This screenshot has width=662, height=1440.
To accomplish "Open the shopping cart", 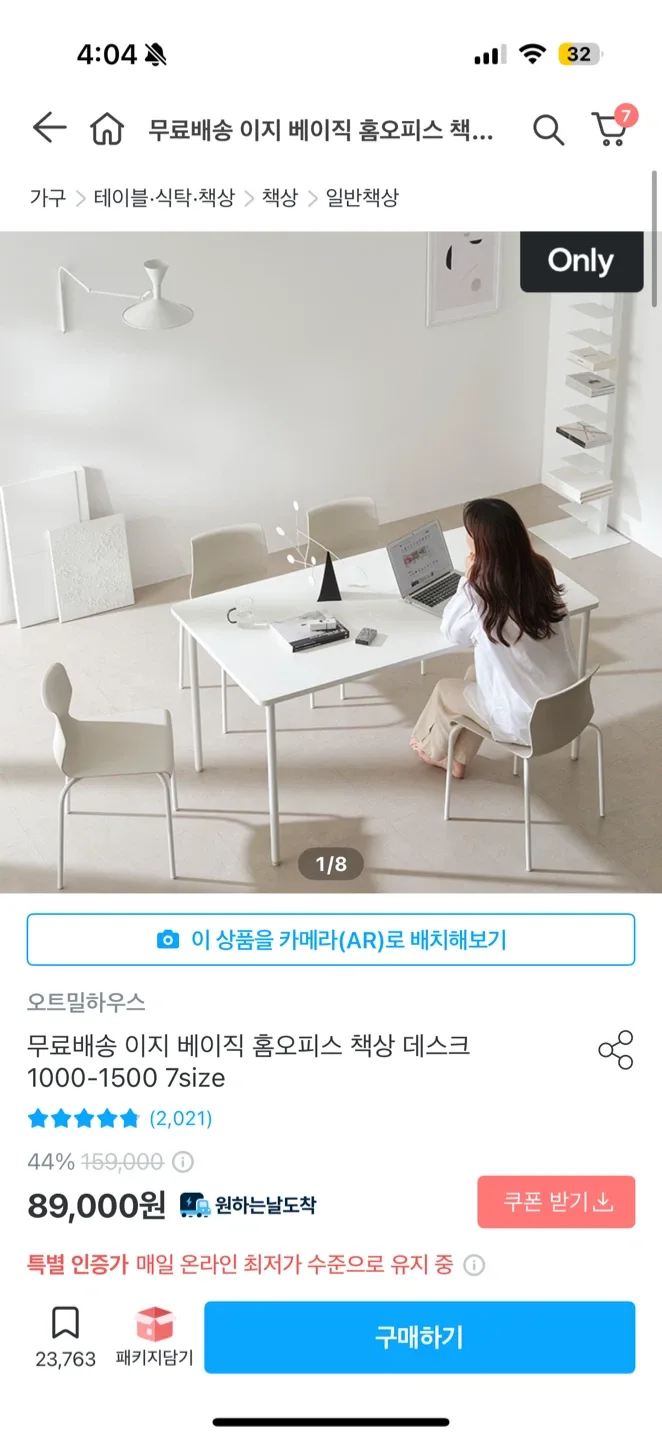I will pos(612,127).
